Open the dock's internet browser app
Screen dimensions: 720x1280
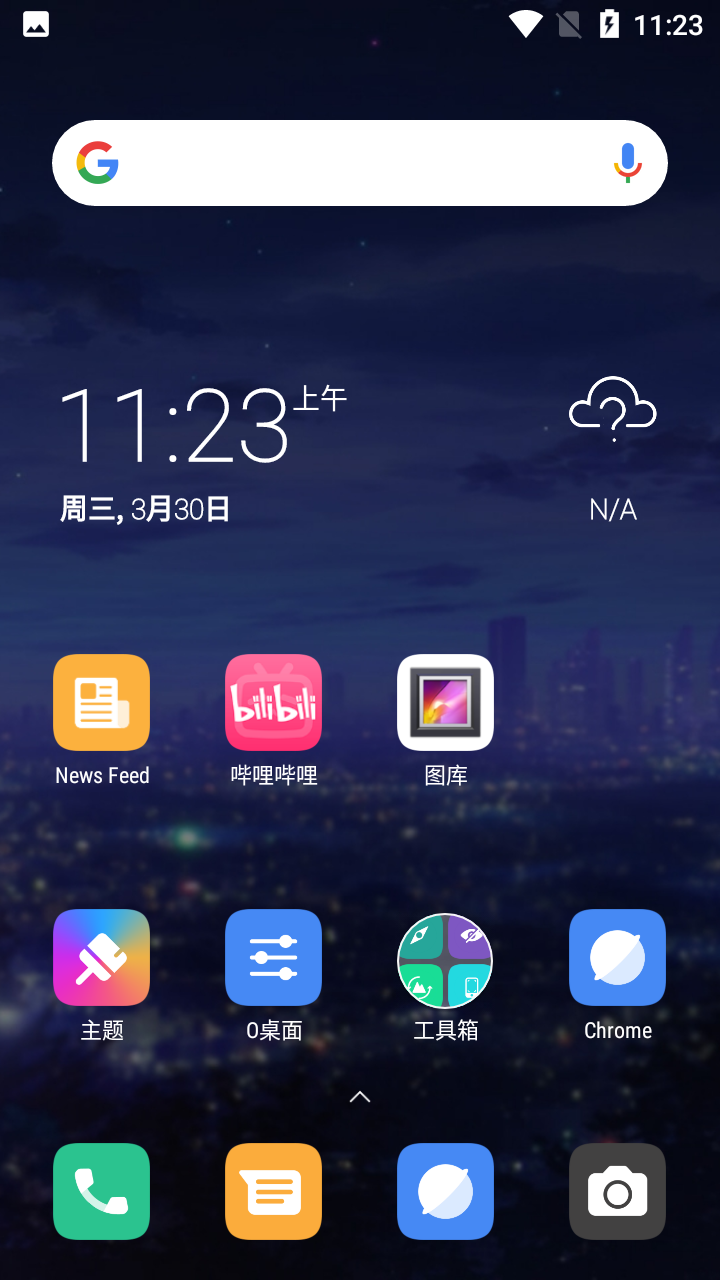[x=445, y=1191]
